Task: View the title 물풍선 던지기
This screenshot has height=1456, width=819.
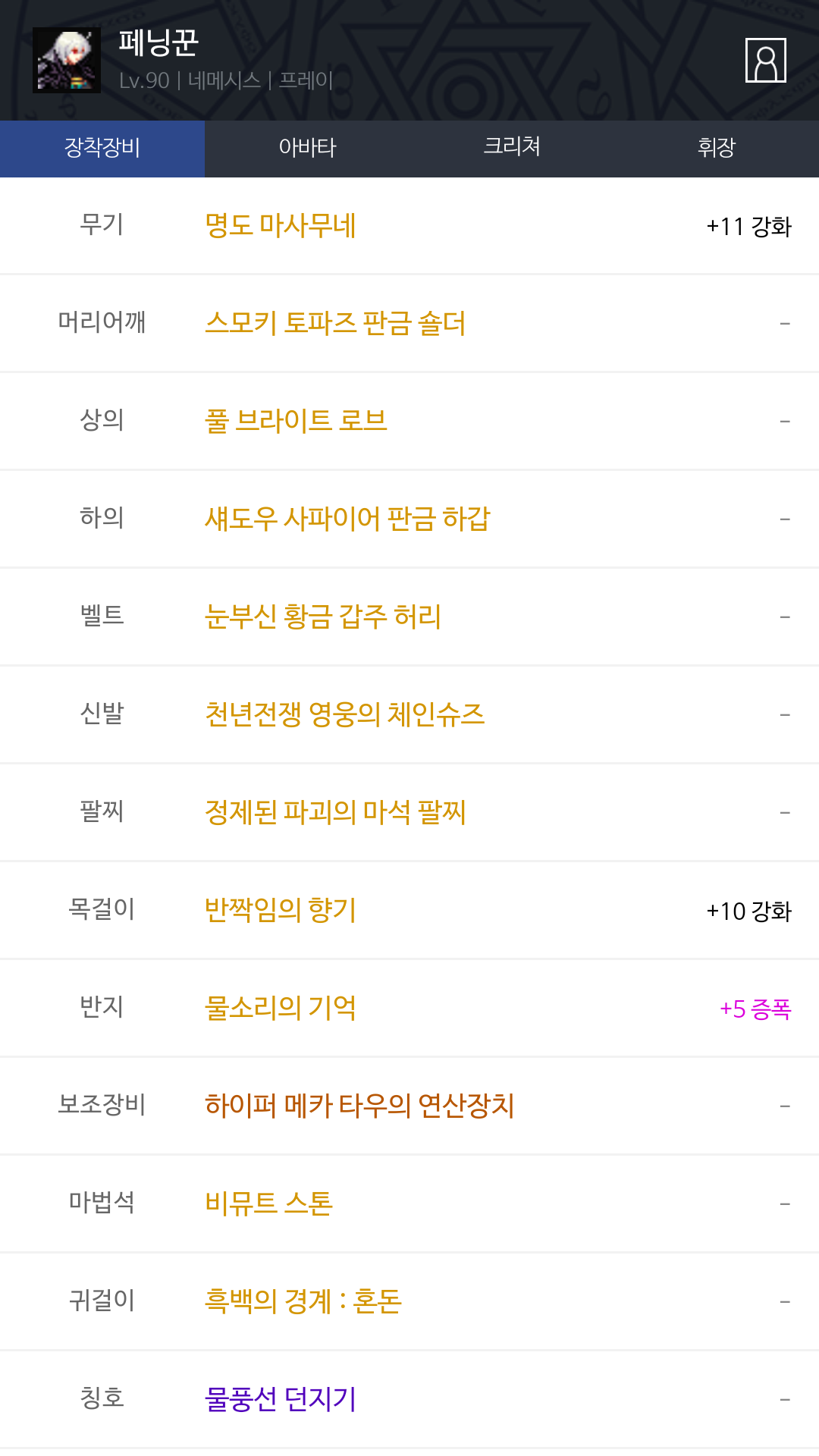Action: pos(281,1400)
